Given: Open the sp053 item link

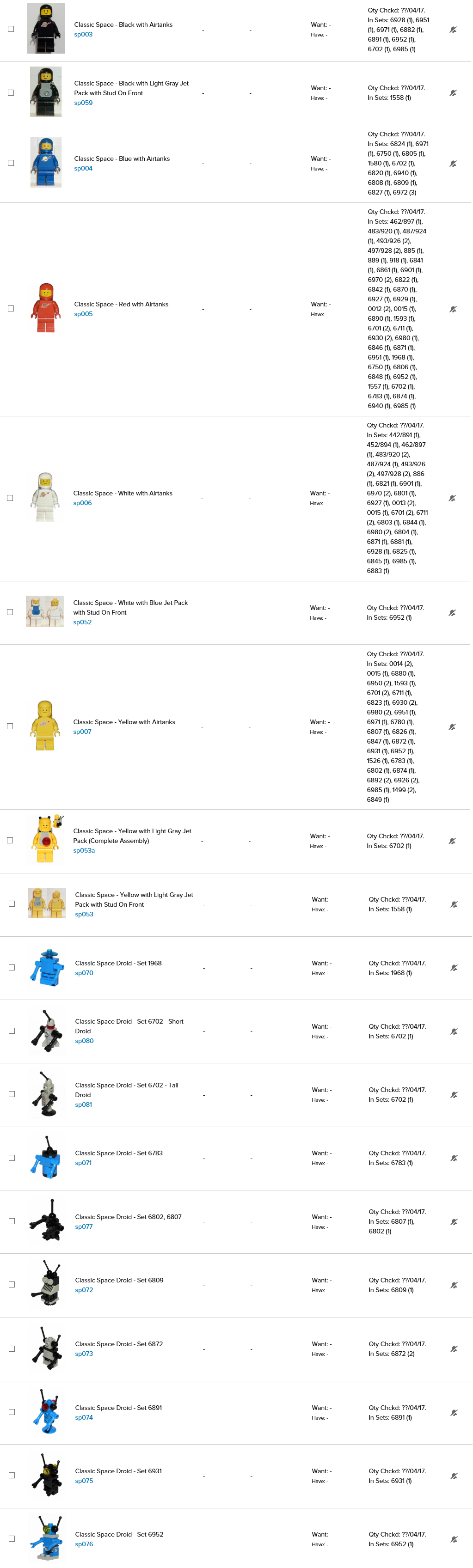Looking at the screenshot, I should tap(84, 914).
